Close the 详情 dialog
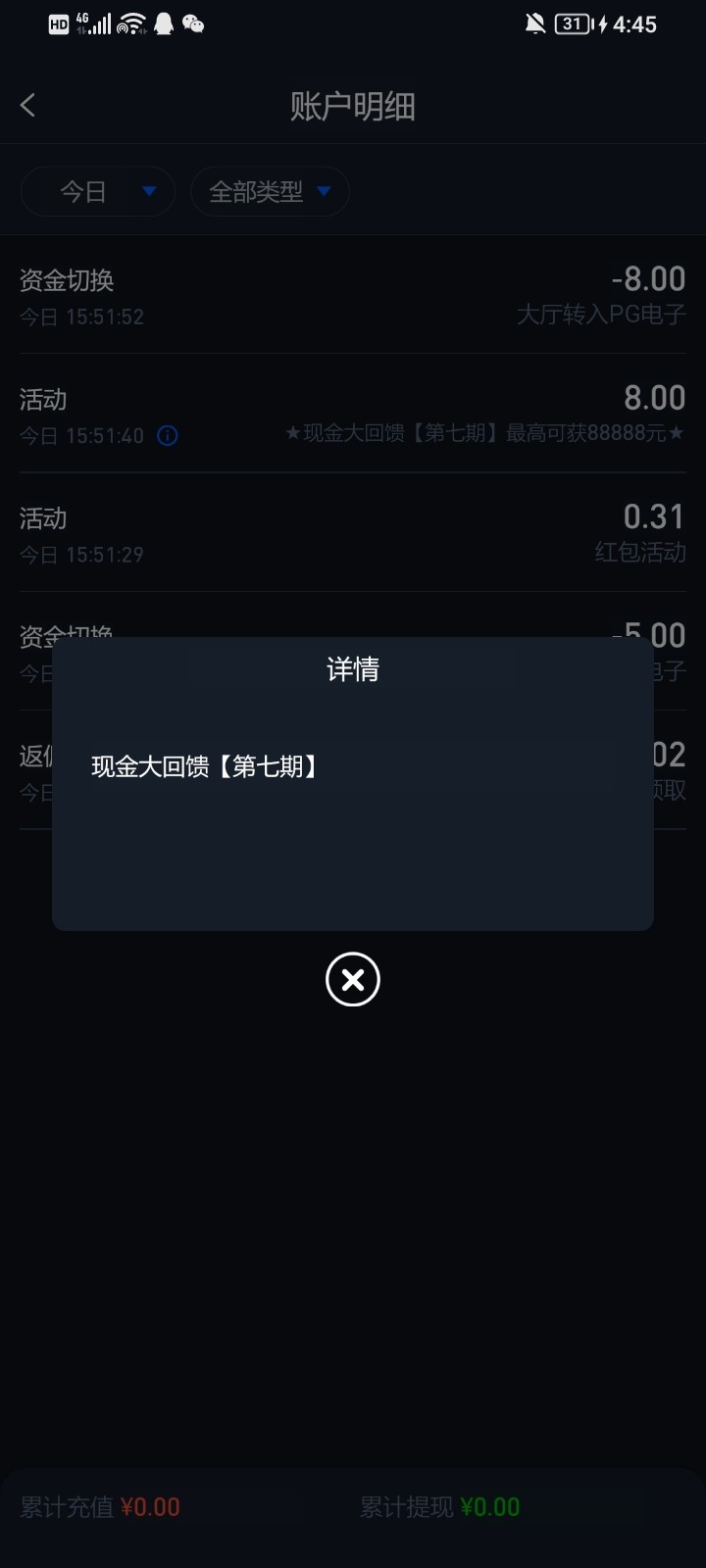 point(353,979)
